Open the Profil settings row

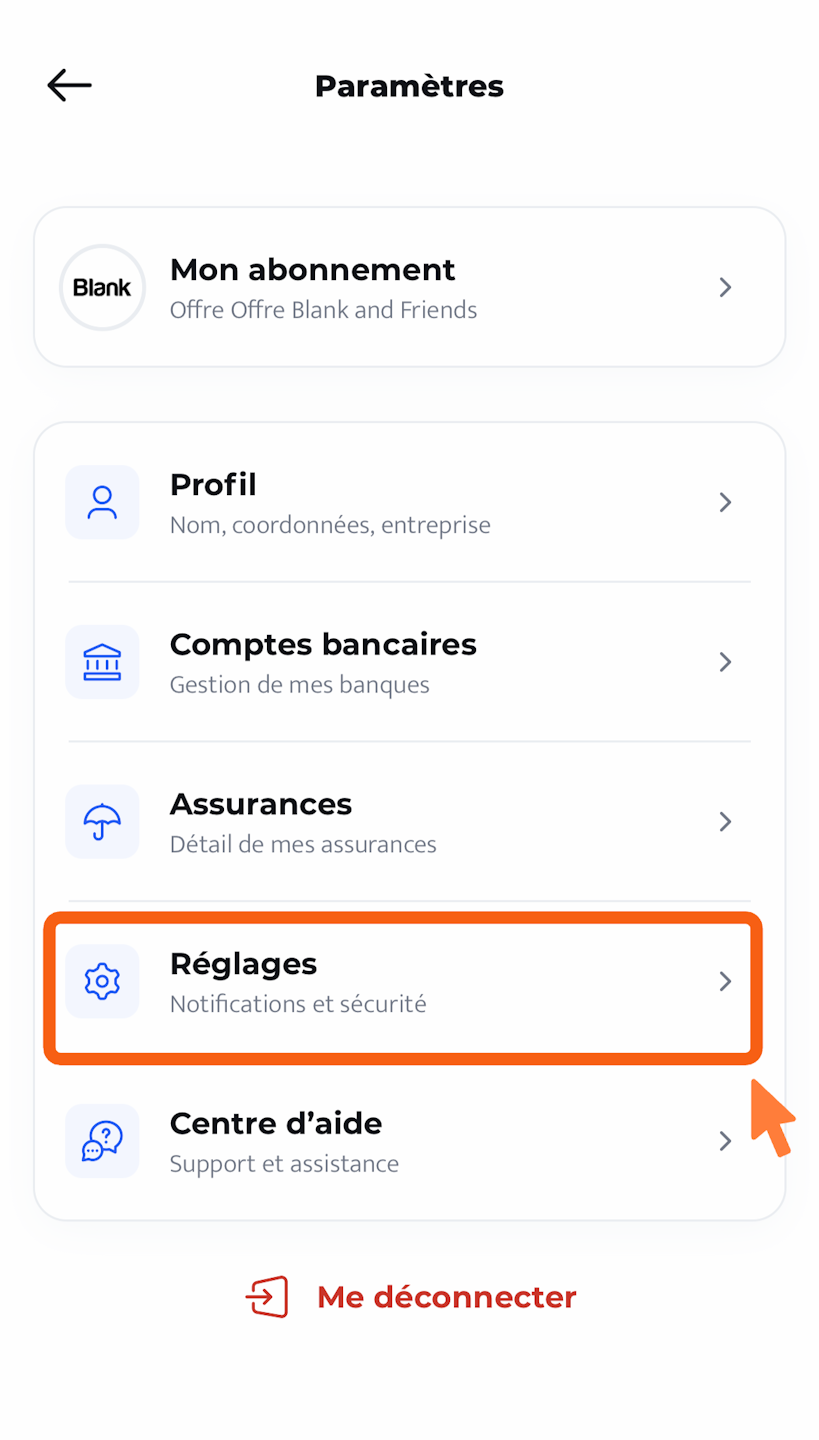pyautogui.click(x=409, y=502)
